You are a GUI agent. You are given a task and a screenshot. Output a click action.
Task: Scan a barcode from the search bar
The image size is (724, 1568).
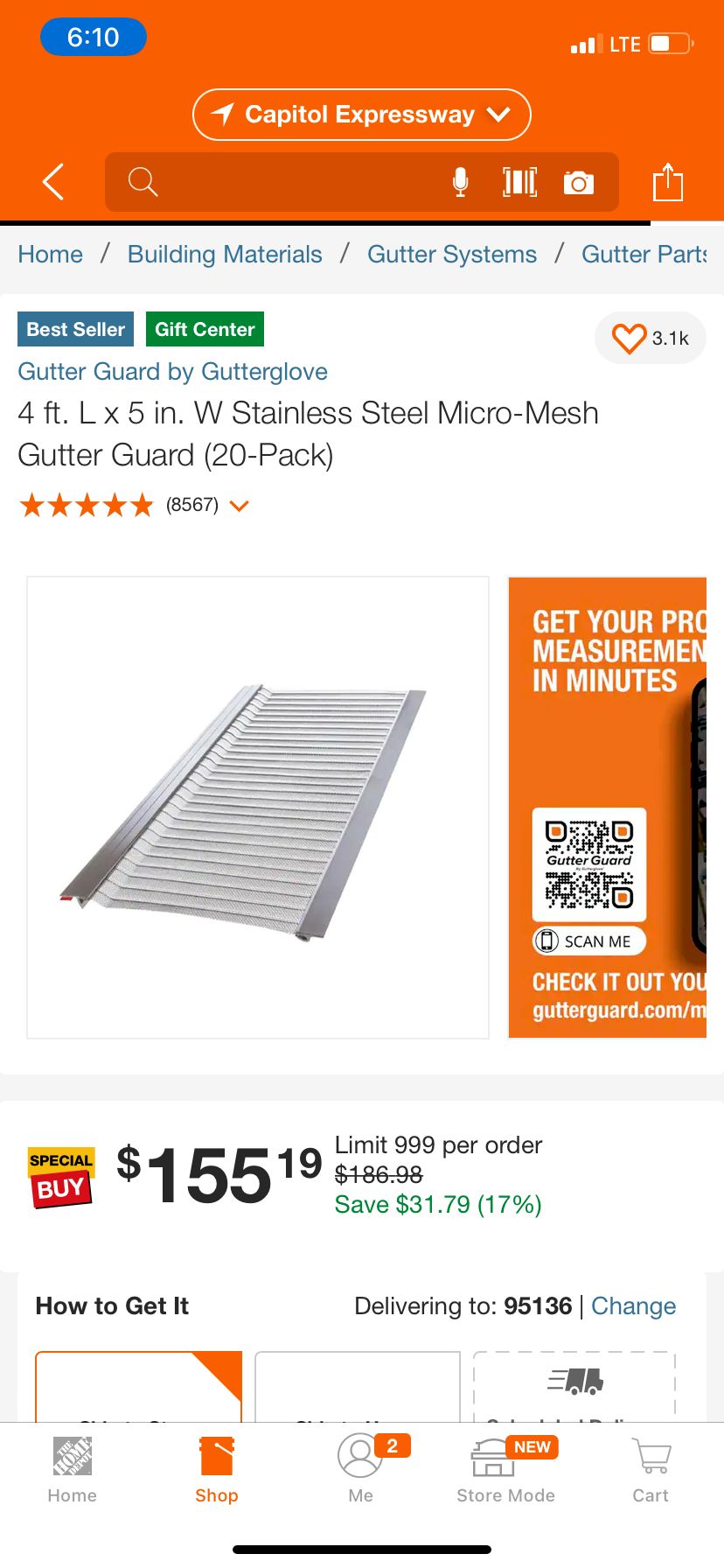pyautogui.click(x=519, y=182)
